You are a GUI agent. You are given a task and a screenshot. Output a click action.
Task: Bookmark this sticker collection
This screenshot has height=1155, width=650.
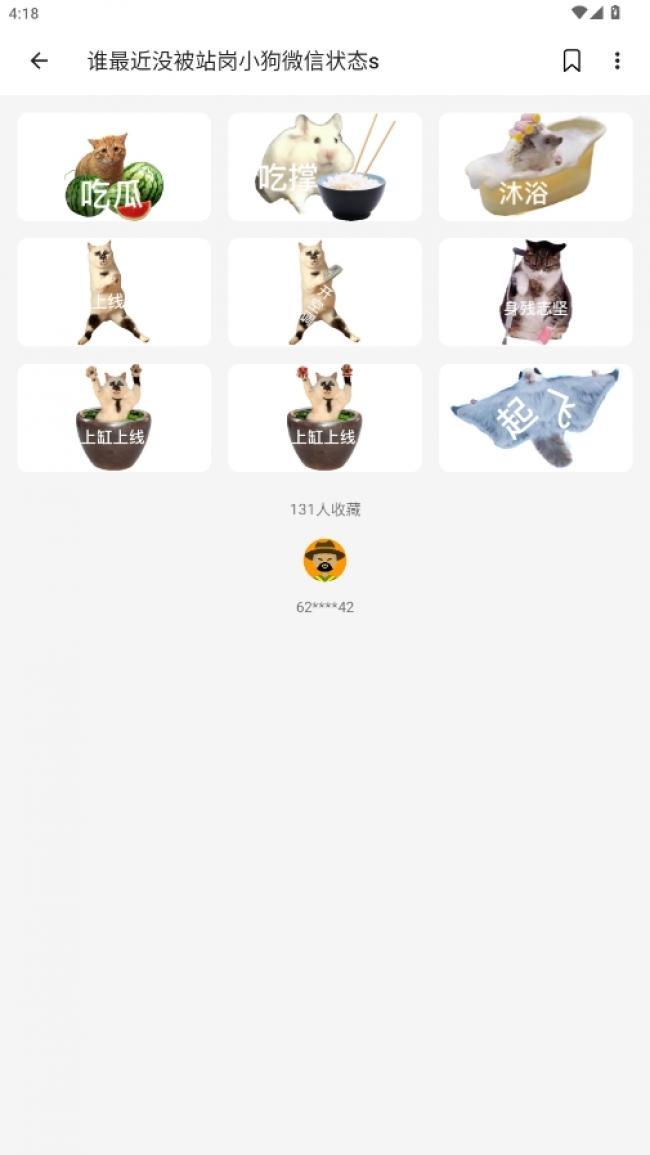571,61
